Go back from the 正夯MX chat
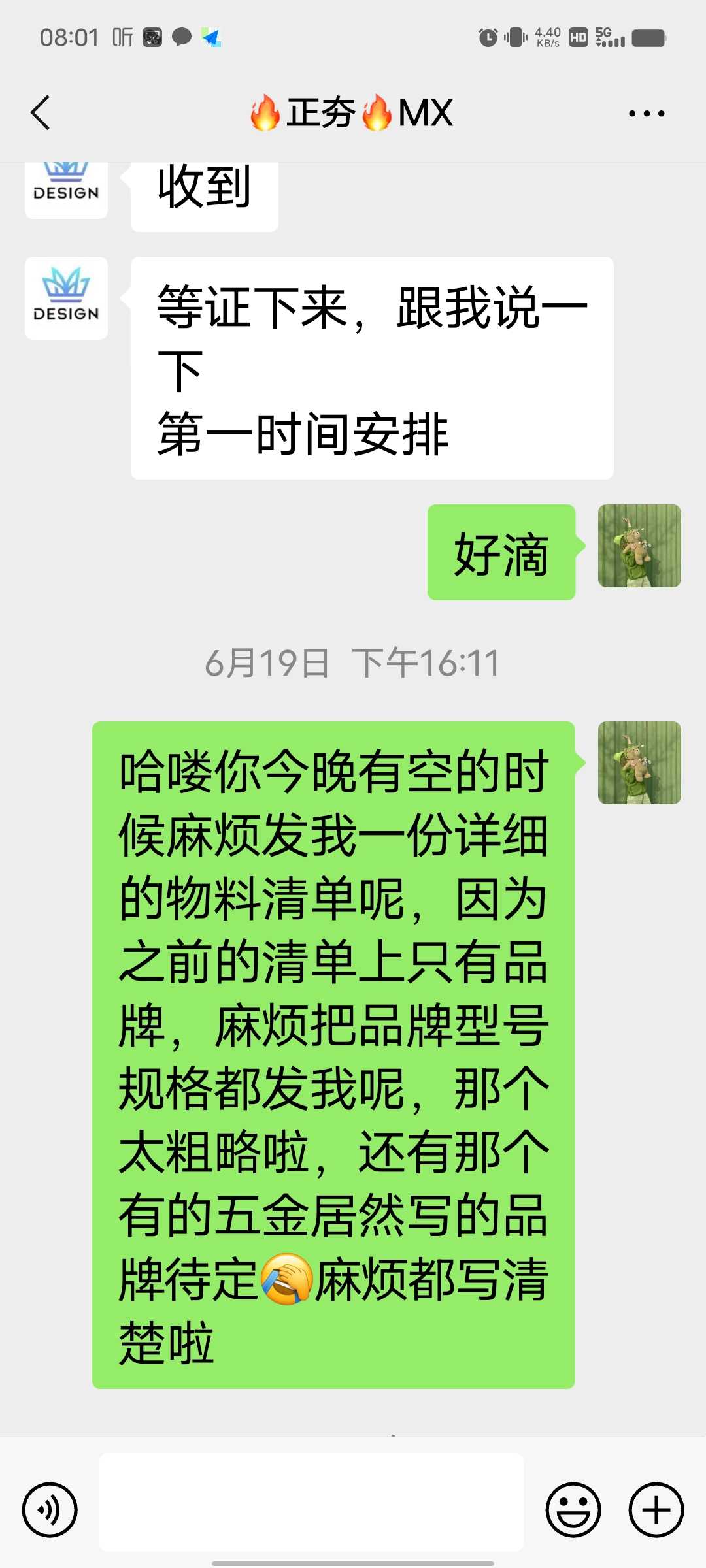 point(41,113)
